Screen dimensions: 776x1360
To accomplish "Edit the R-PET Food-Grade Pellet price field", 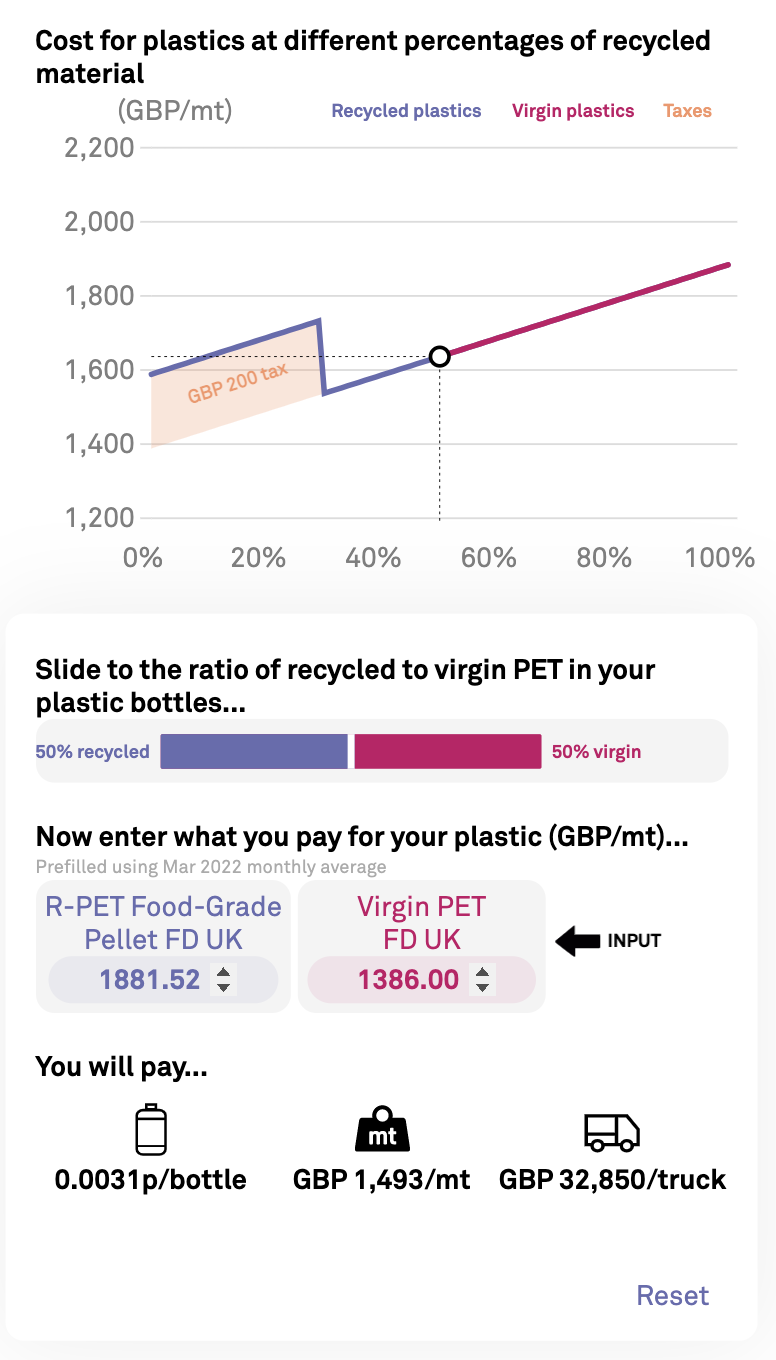I will click(150, 979).
